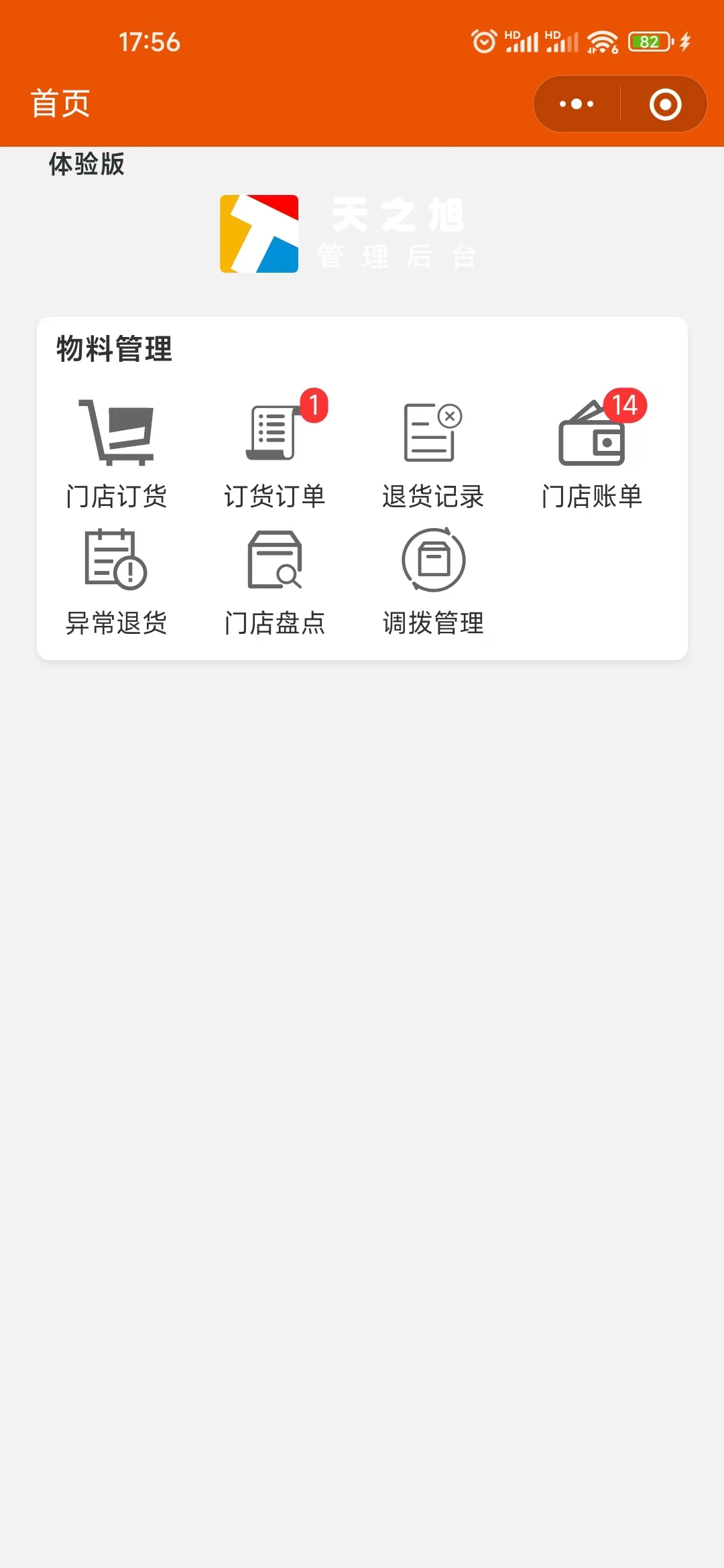Tap the red badge on 订货订单
The image size is (724, 1568).
tap(315, 405)
